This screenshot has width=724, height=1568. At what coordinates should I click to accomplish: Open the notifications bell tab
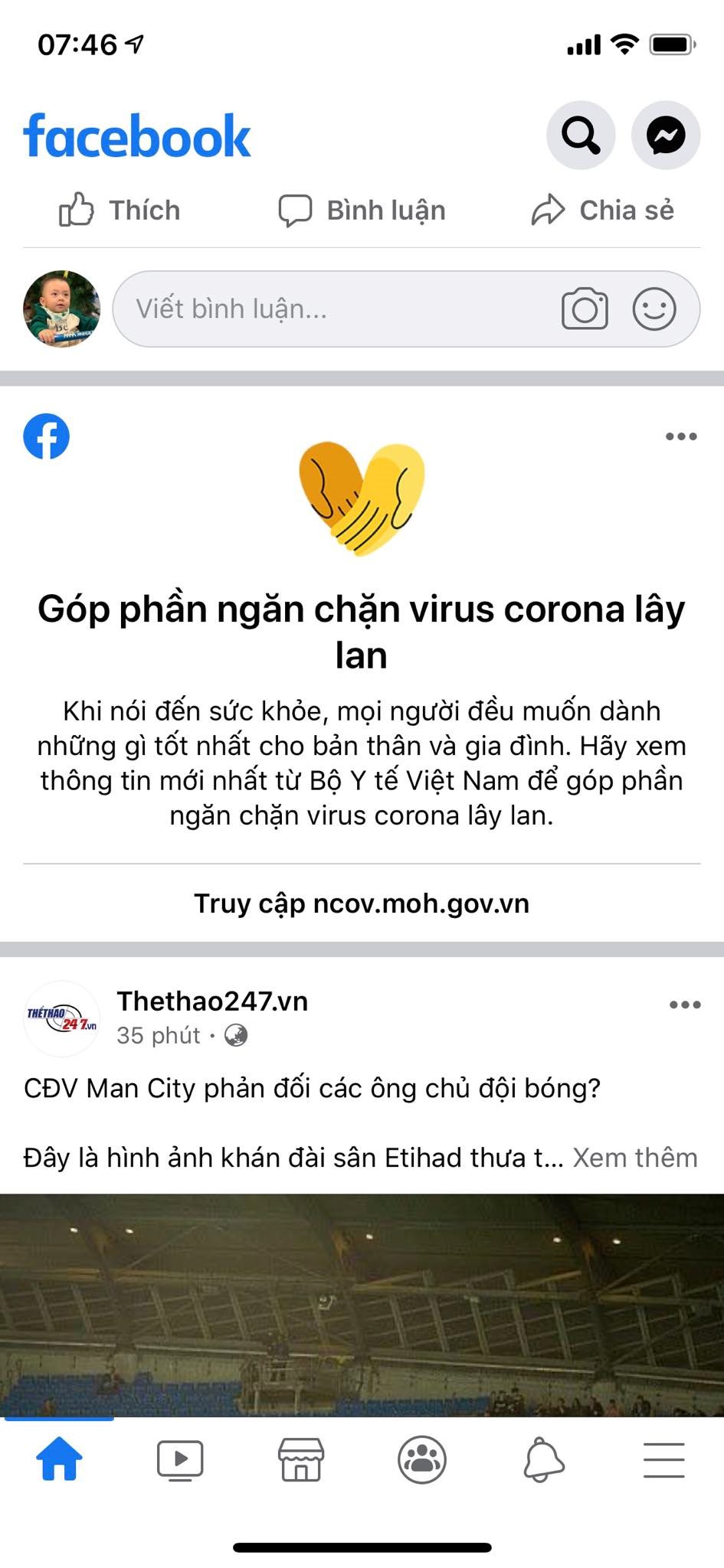coord(543,1459)
